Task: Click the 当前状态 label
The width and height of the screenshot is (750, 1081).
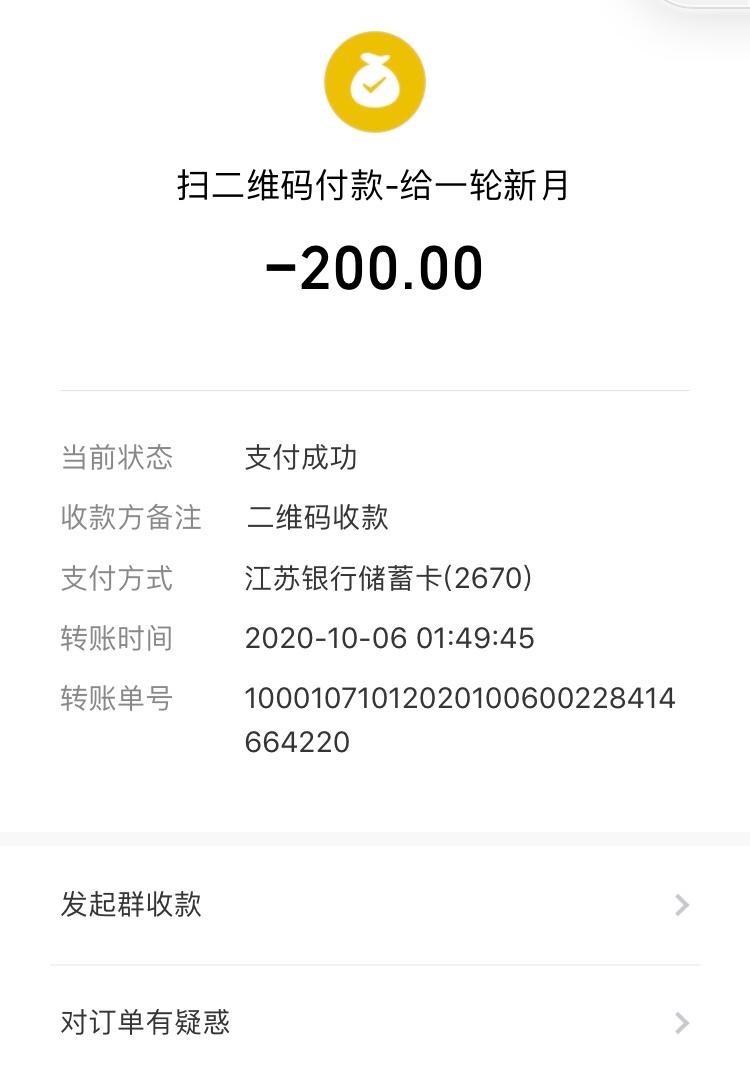Action: [x=117, y=457]
